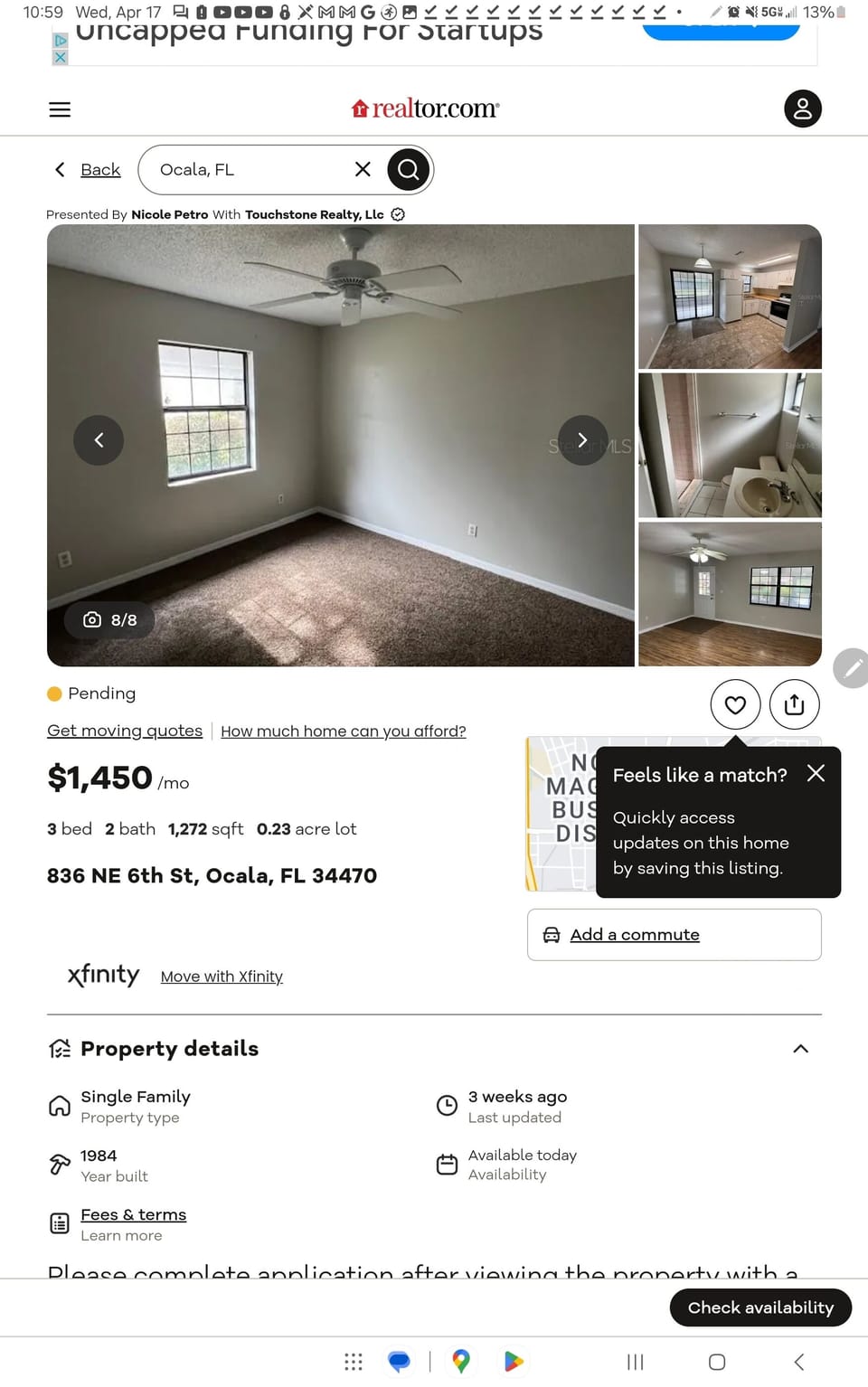Open How much home can you afford

click(x=344, y=731)
